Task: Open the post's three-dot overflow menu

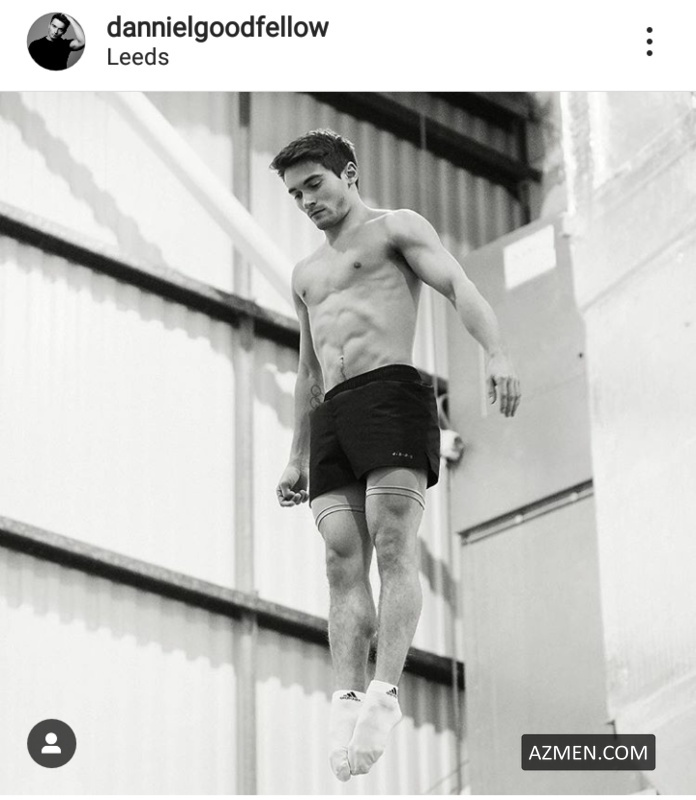Action: [x=649, y=41]
